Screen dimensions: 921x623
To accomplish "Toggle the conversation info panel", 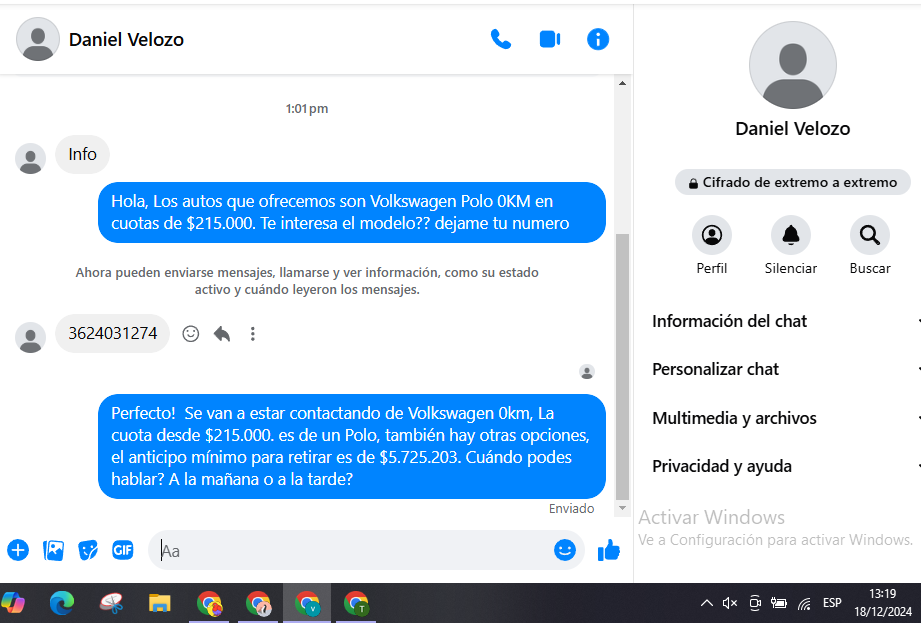I will 598,39.
